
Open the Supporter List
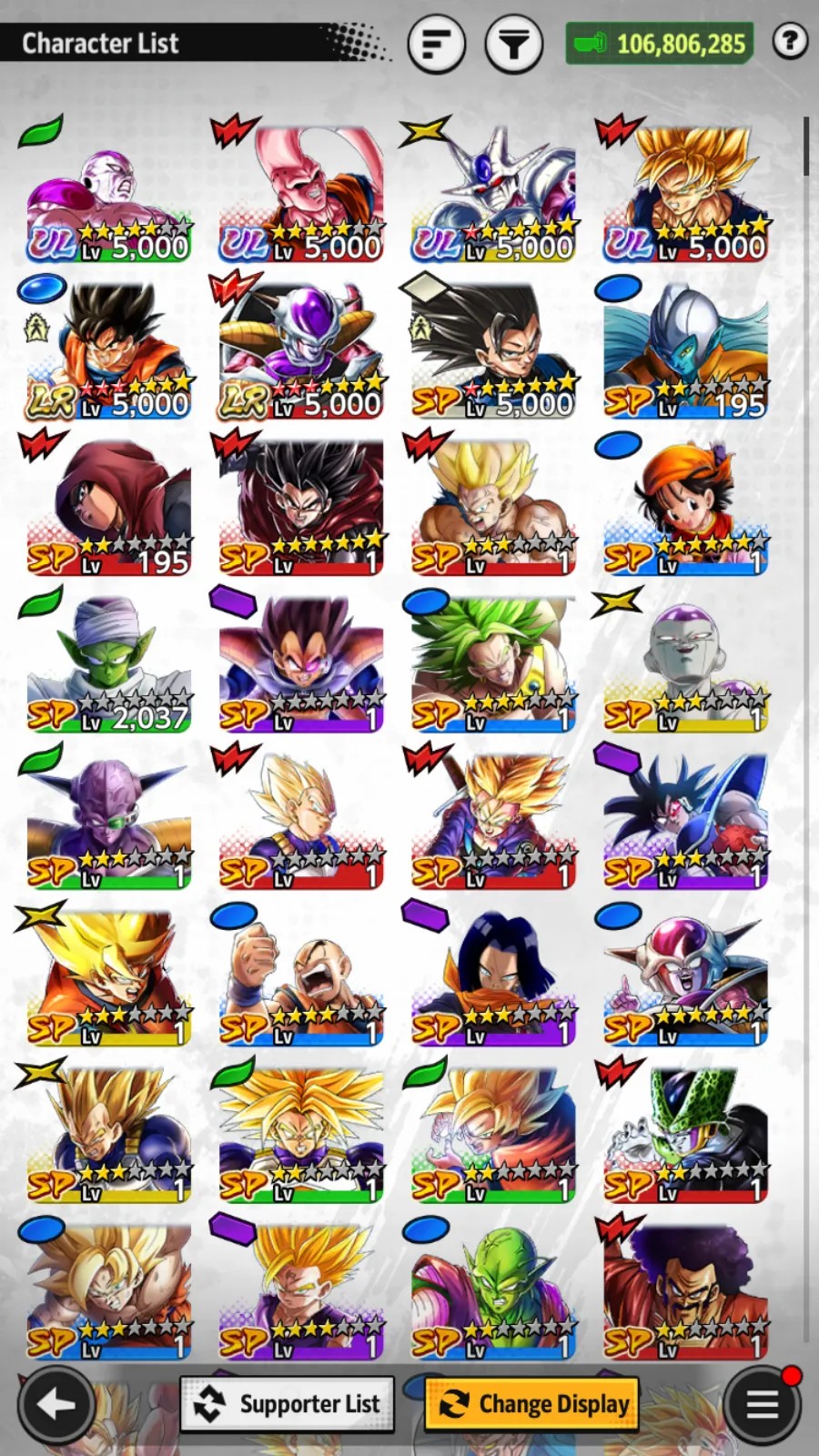288,1404
